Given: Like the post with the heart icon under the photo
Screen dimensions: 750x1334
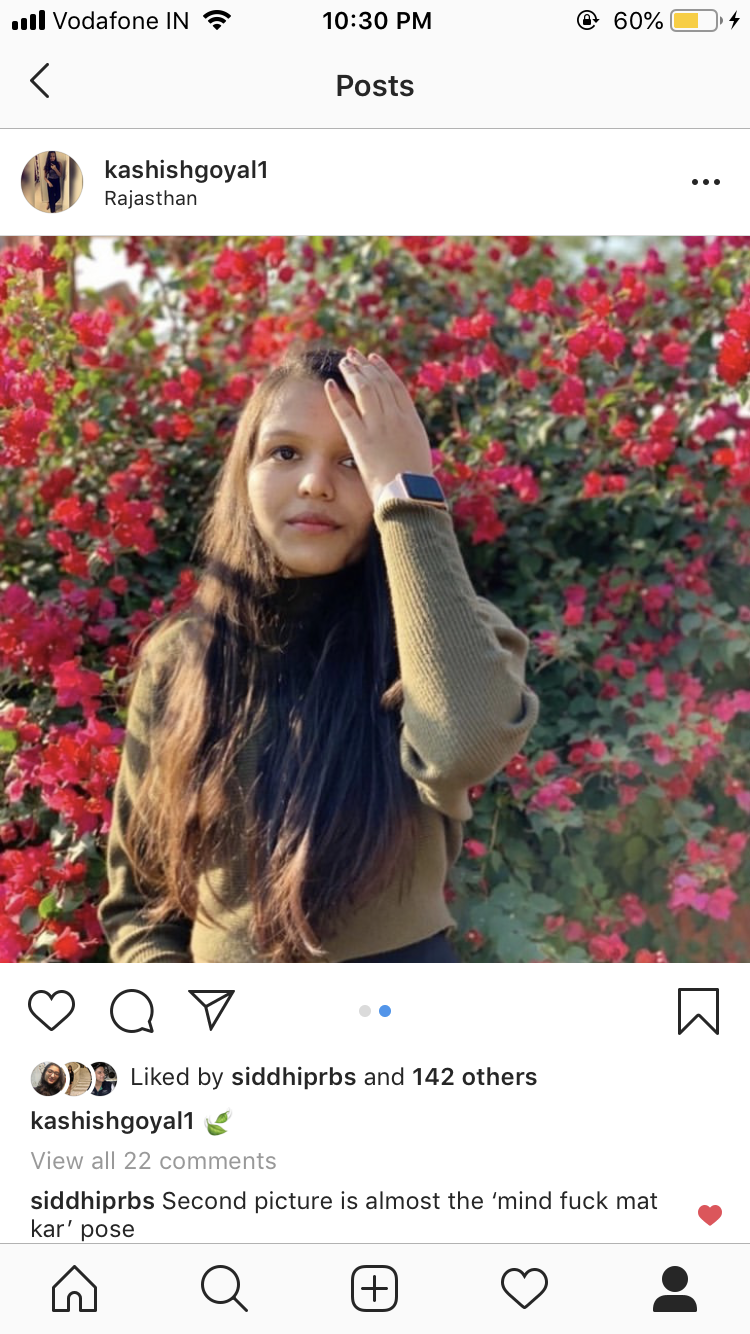Looking at the screenshot, I should (52, 1010).
